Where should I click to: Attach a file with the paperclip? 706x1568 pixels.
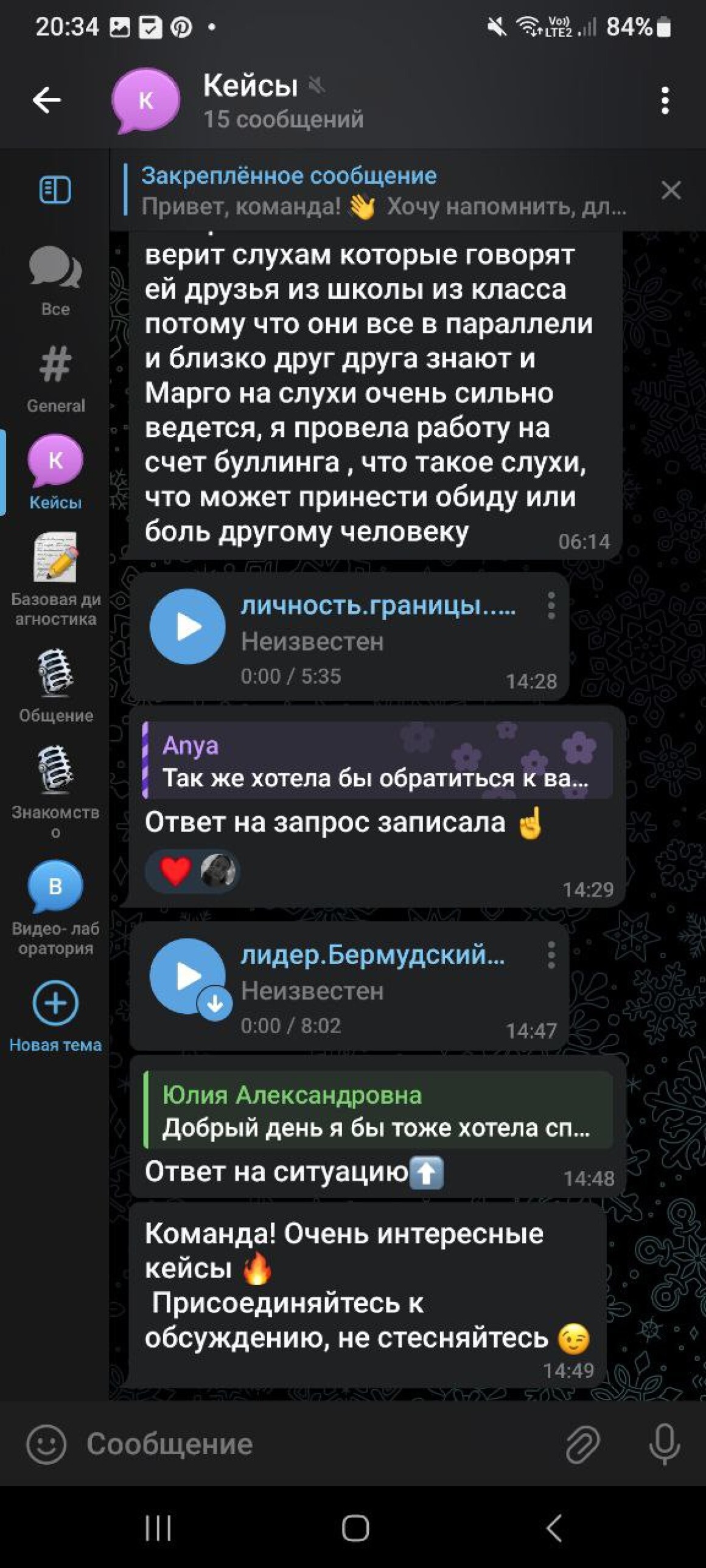[583, 1444]
